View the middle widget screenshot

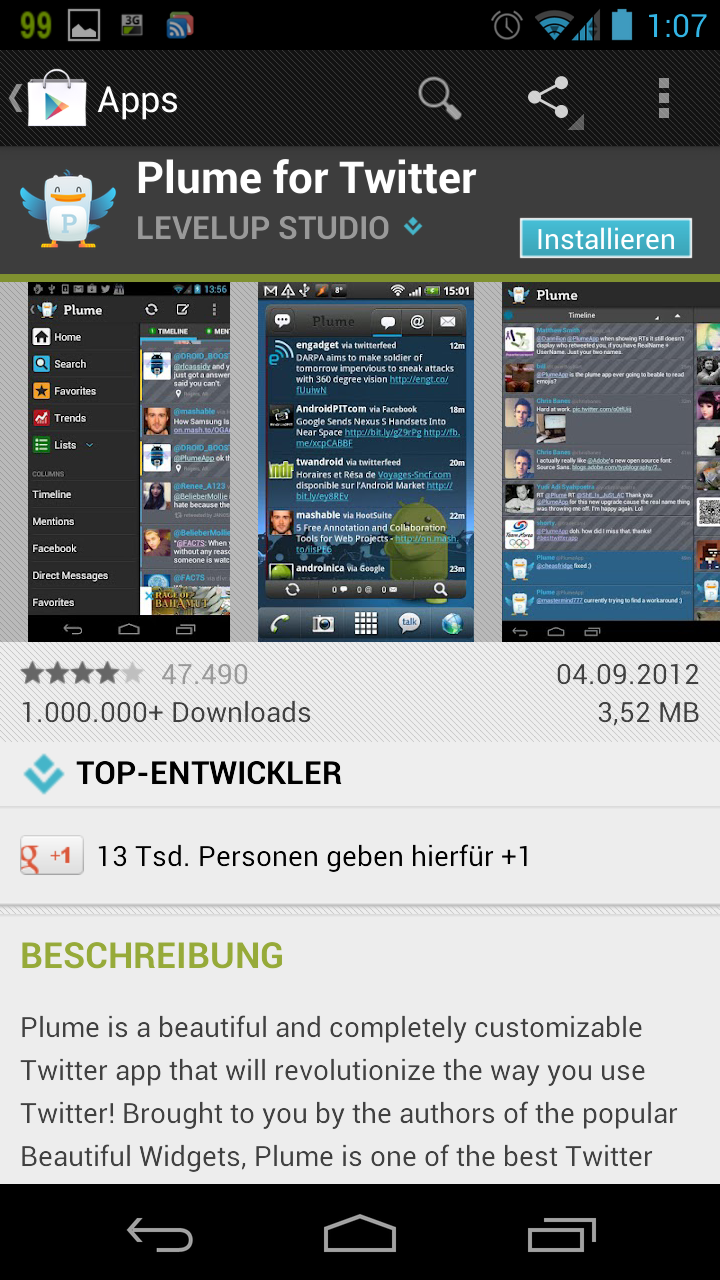pyautogui.click(x=366, y=461)
